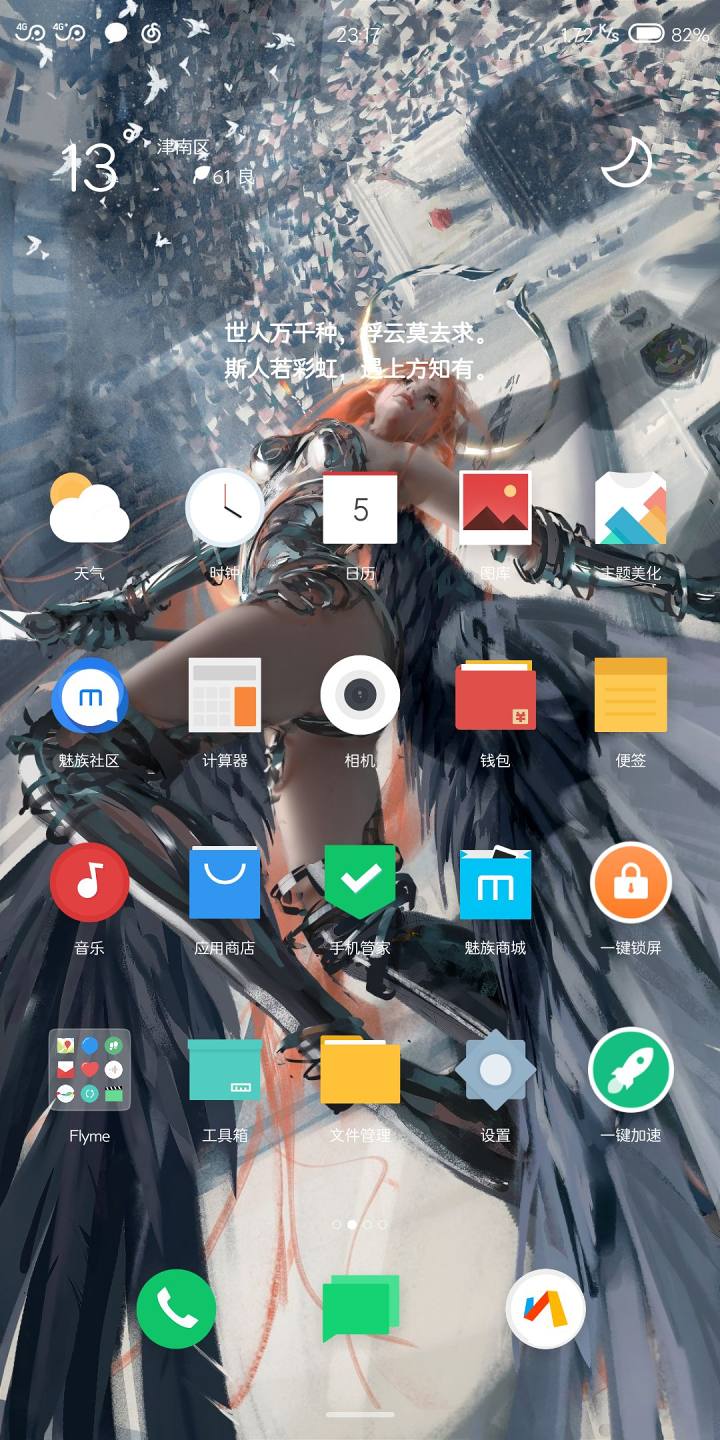Launch the 便签 notes app

[x=630, y=696]
